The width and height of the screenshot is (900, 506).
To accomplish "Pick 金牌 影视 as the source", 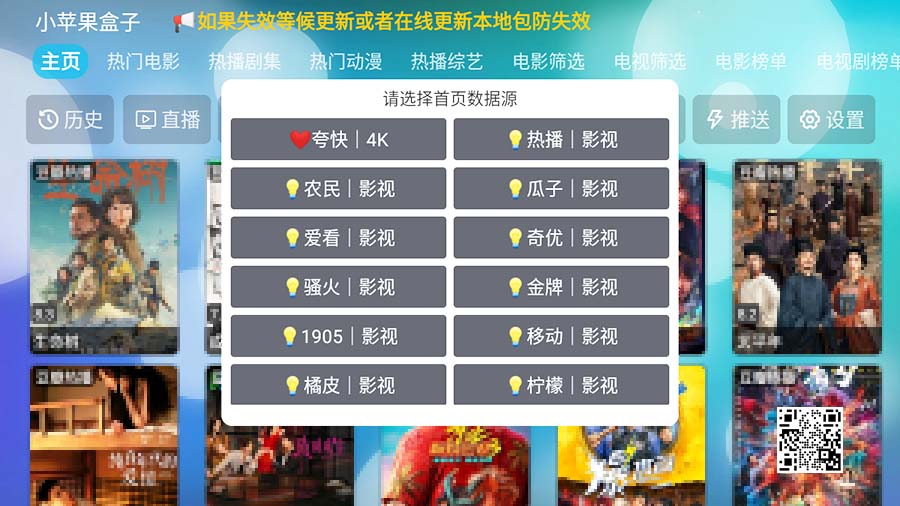I will click(561, 287).
